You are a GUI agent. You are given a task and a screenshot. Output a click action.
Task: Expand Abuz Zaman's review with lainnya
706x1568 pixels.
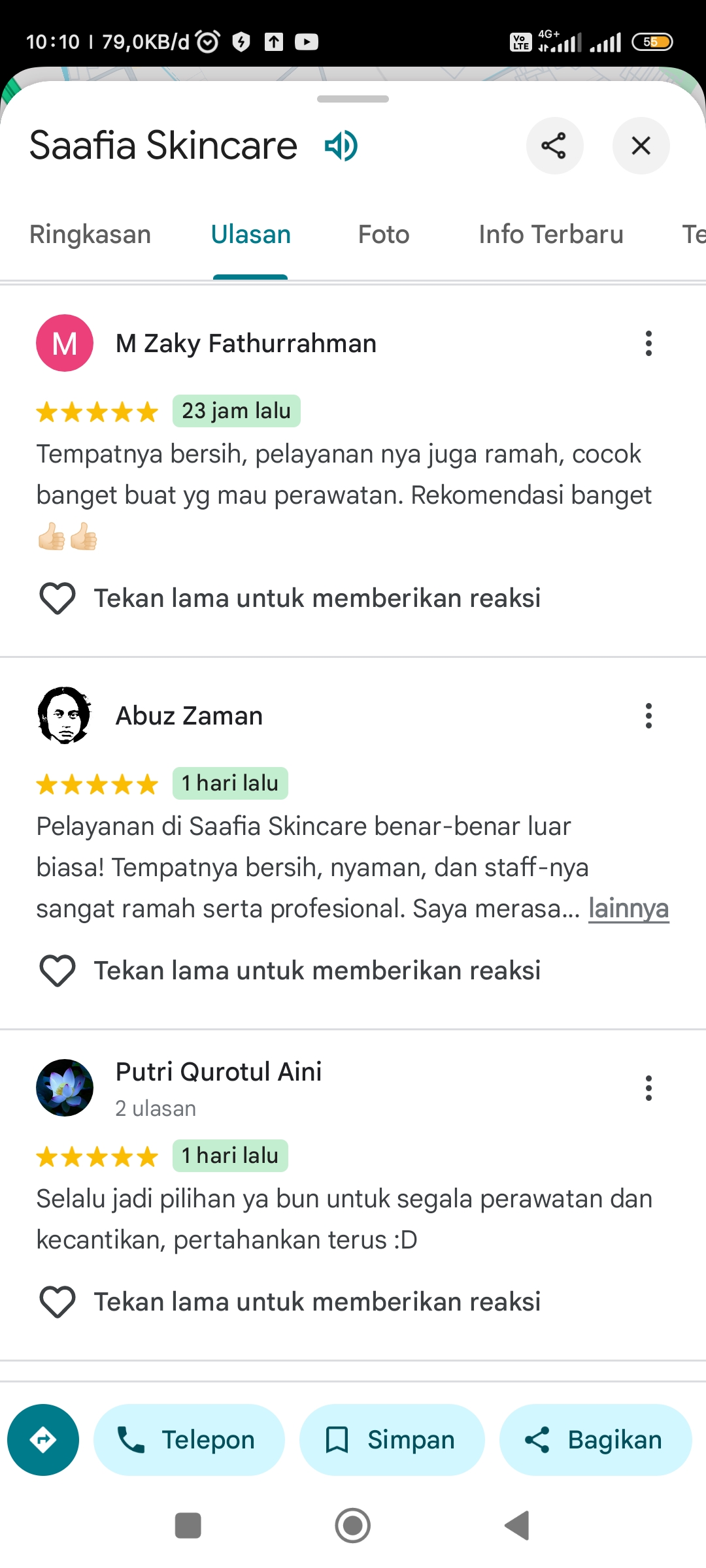[628, 908]
